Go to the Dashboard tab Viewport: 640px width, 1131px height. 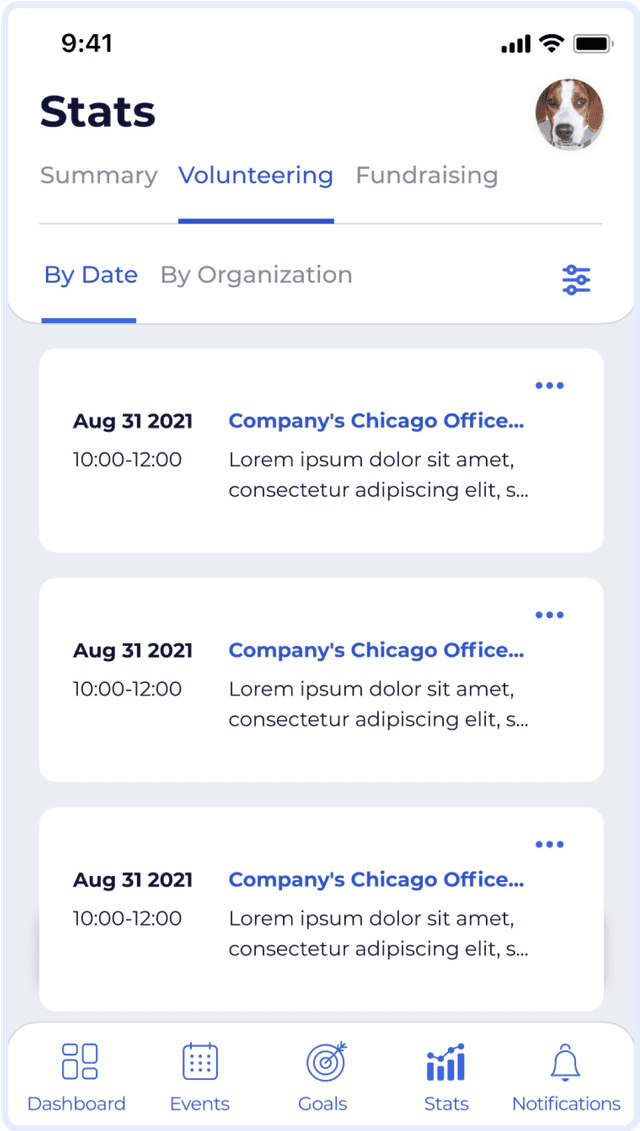pyautogui.click(x=77, y=1077)
